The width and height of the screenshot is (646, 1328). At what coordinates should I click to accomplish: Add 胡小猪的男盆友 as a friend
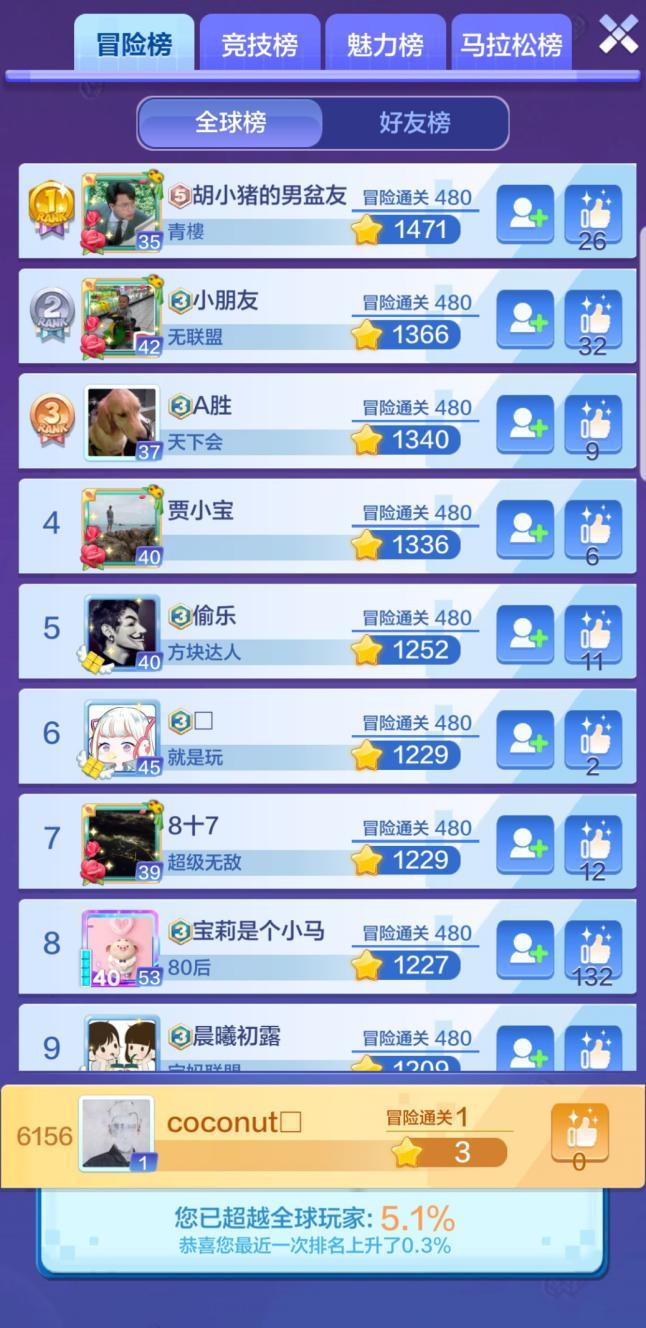pyautogui.click(x=525, y=213)
